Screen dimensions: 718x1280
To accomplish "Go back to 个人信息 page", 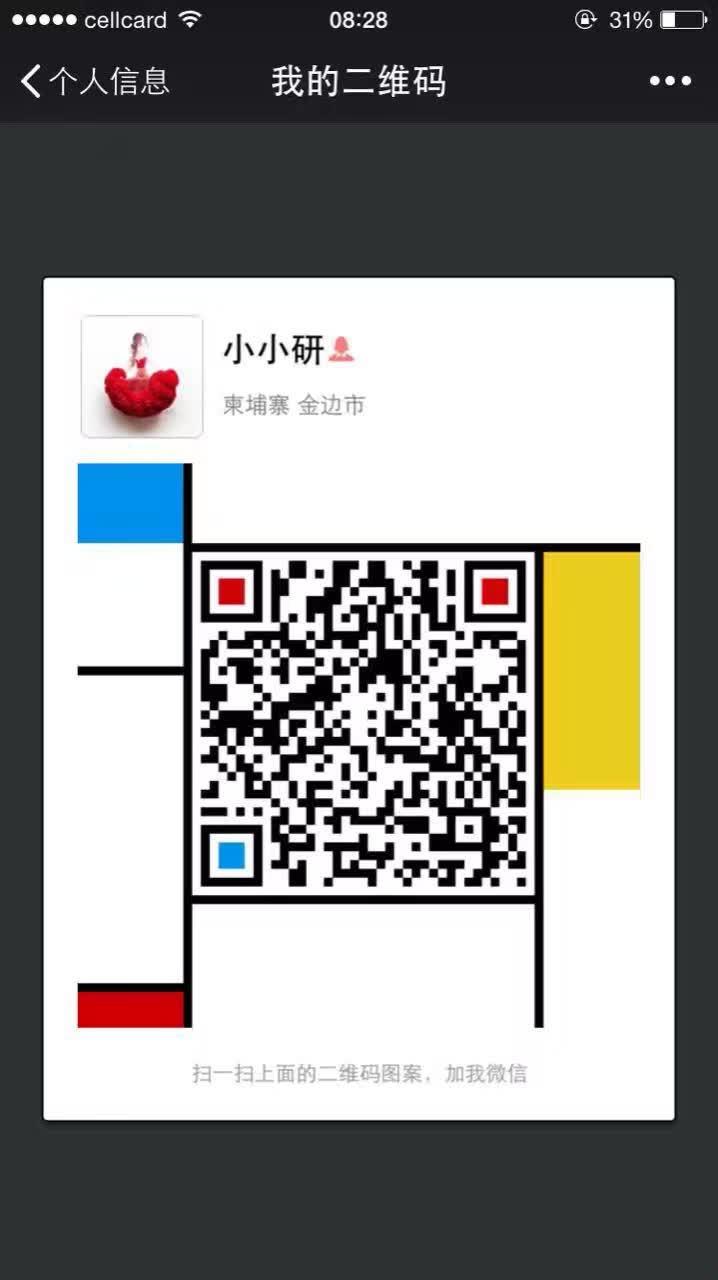I will coord(95,81).
